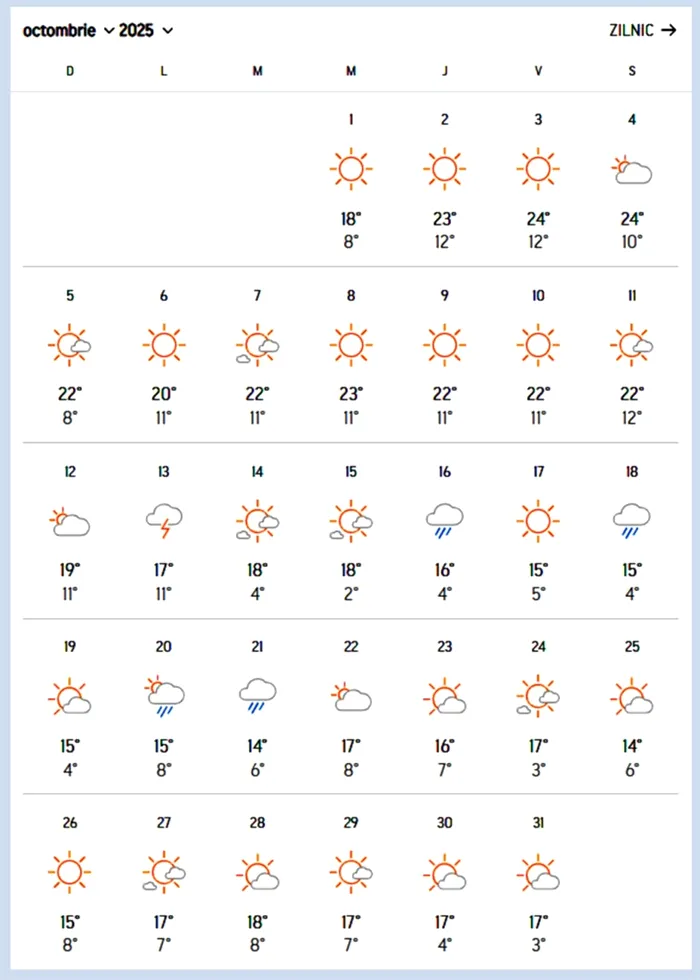Open the octombrie month dropdown
This screenshot has width=700, height=980.
click(68, 31)
